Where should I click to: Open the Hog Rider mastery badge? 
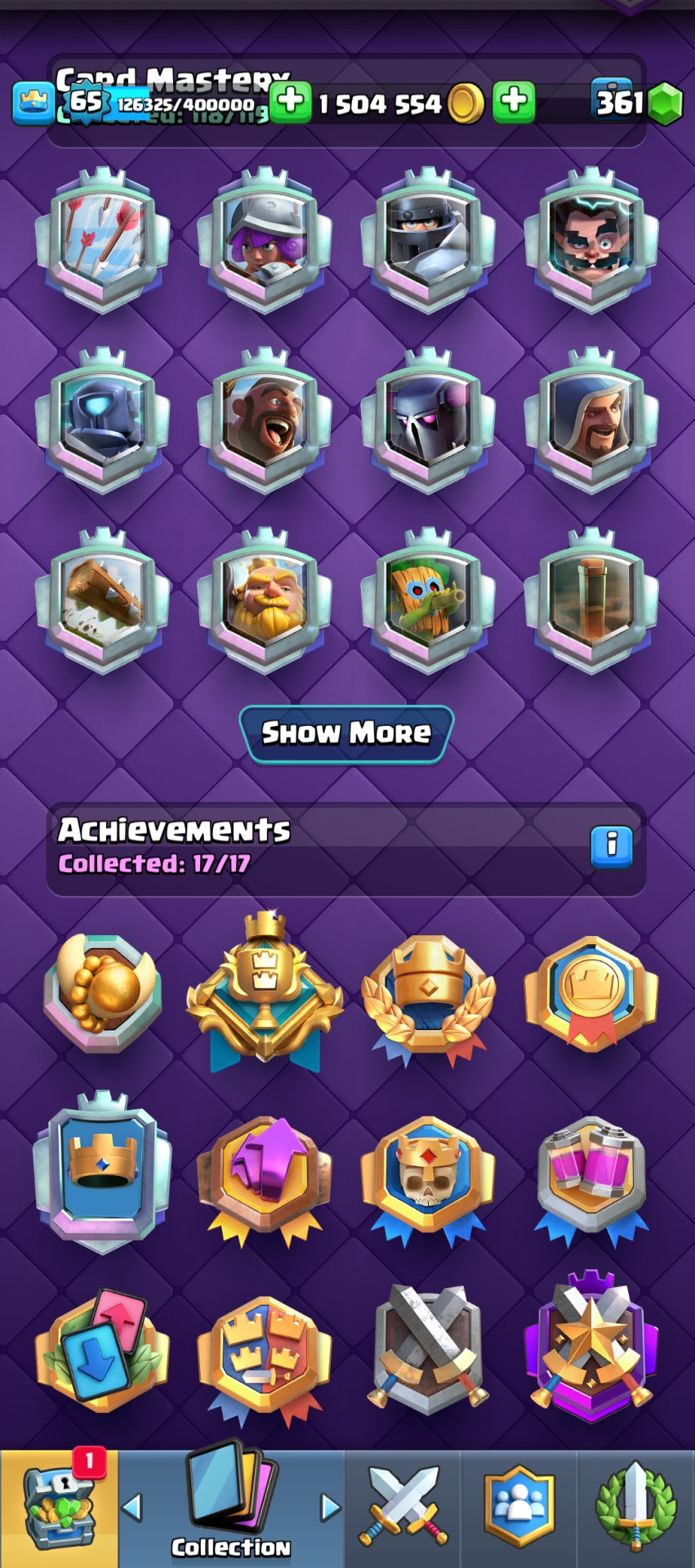coord(265,420)
